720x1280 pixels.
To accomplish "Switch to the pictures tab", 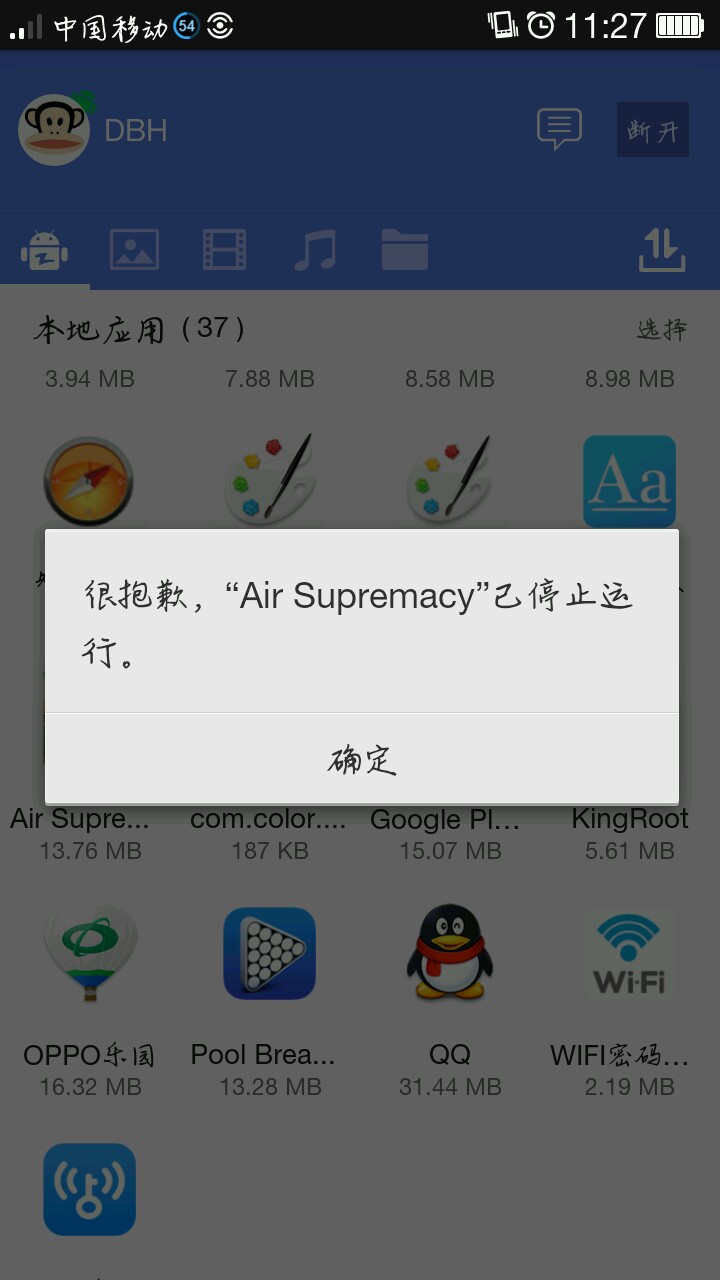I will [x=134, y=249].
